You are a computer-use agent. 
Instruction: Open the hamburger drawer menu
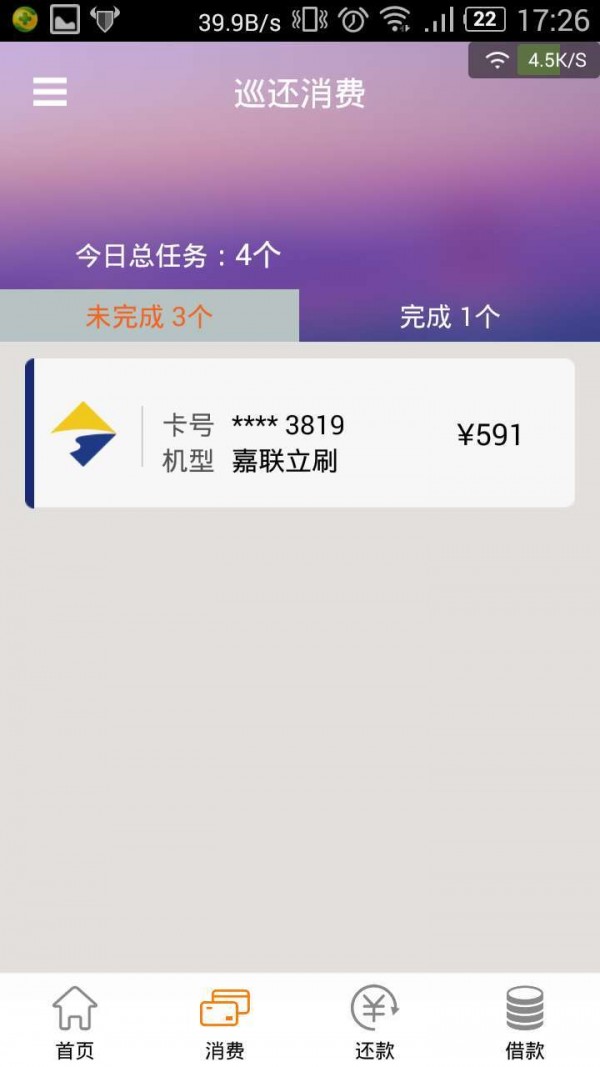[x=49, y=92]
